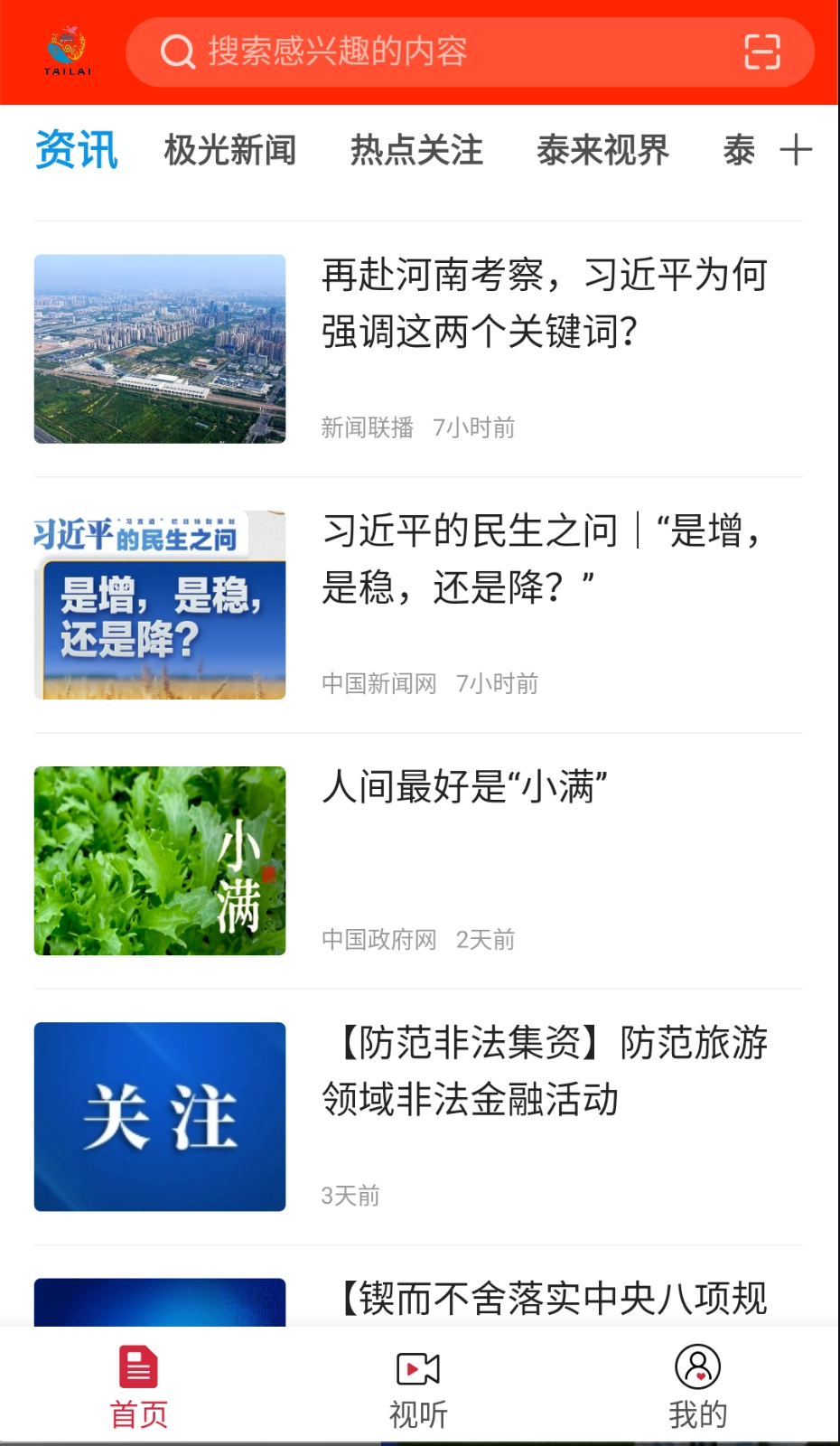This screenshot has width=840, height=1446.
Task: Tap the search input field
Action: 452,52
